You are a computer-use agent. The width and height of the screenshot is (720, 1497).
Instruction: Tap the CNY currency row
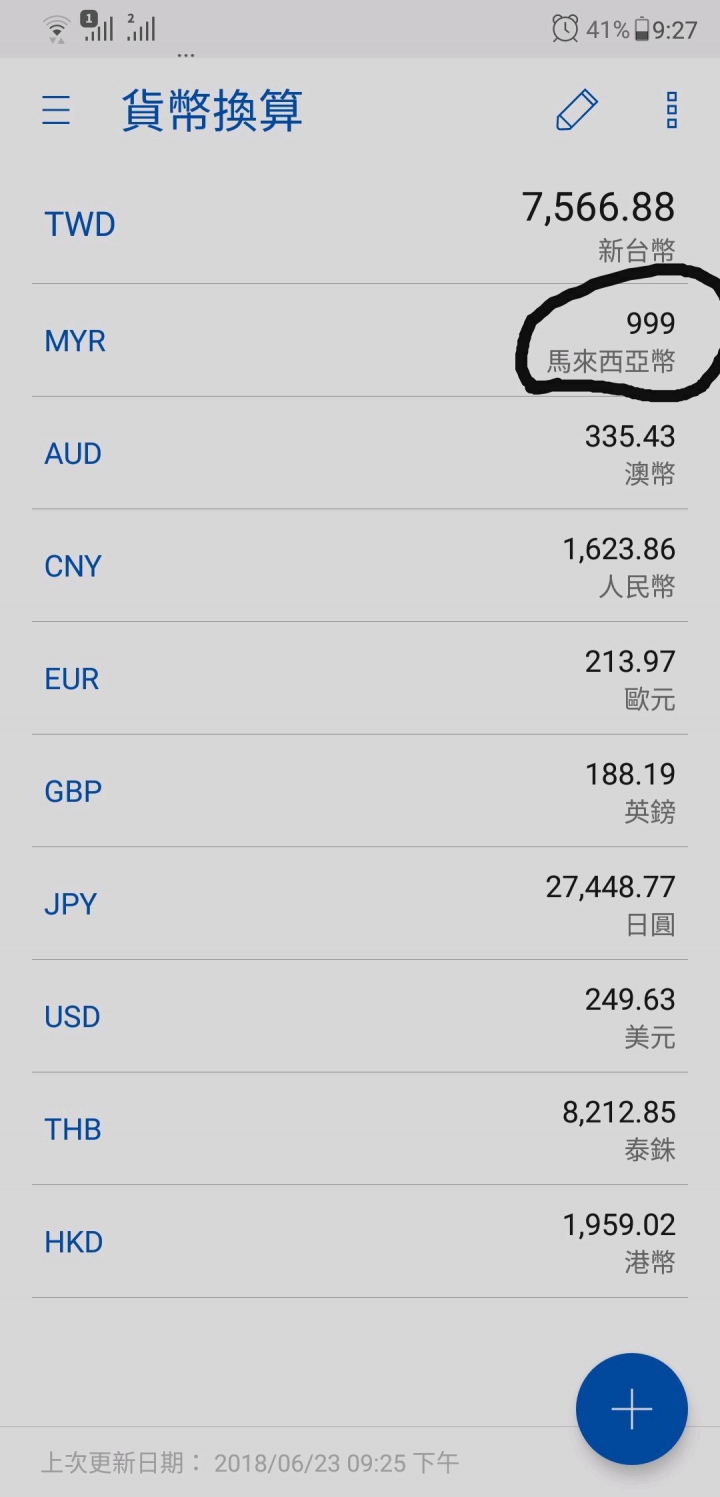click(x=360, y=565)
